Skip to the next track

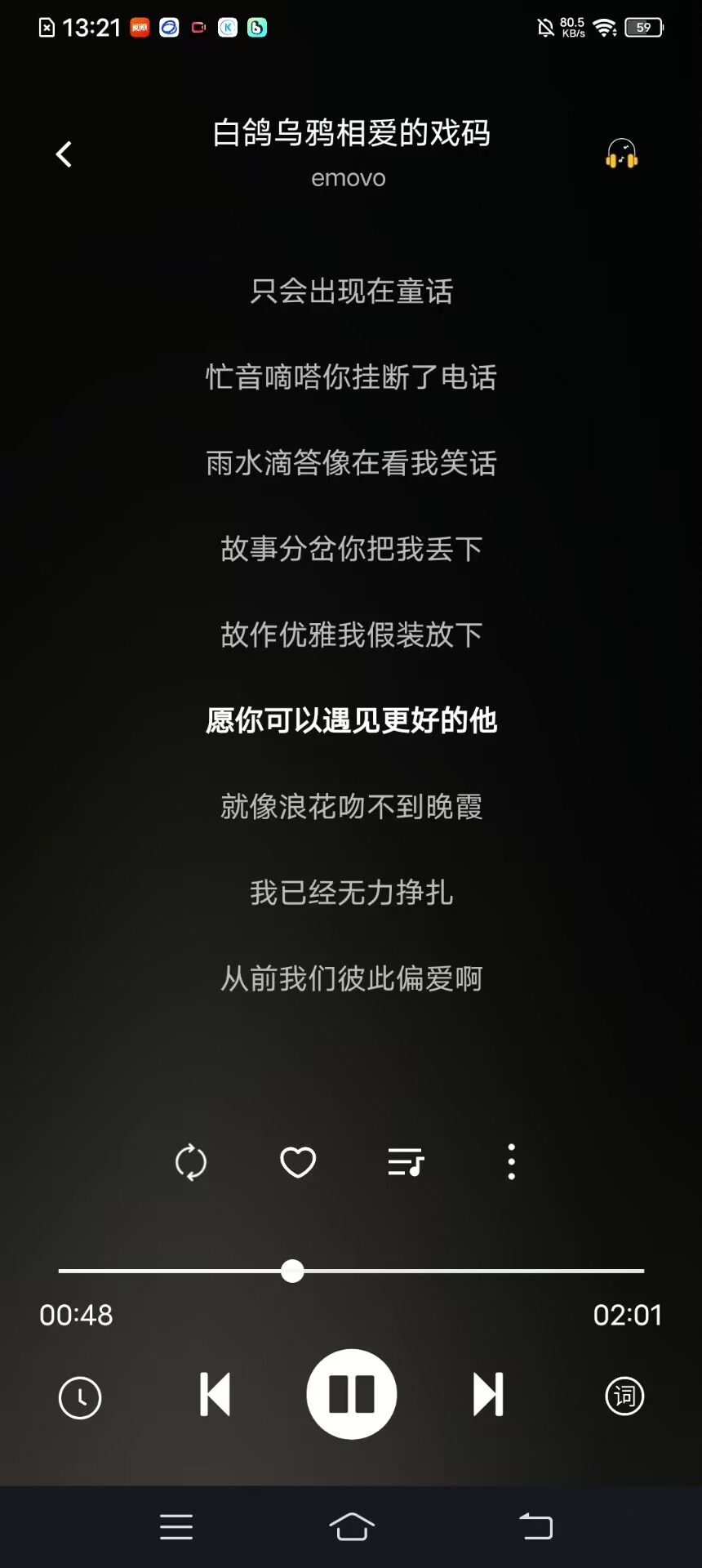pos(488,1394)
